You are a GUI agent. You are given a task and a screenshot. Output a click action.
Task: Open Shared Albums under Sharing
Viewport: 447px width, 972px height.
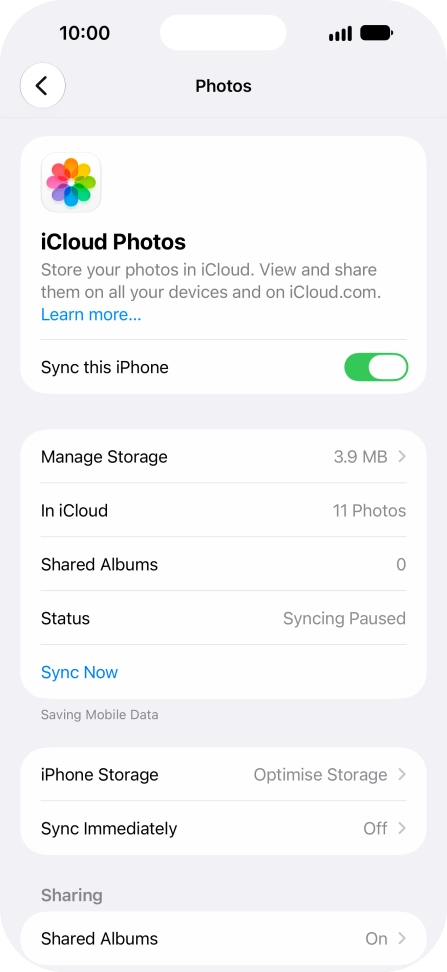(223, 939)
